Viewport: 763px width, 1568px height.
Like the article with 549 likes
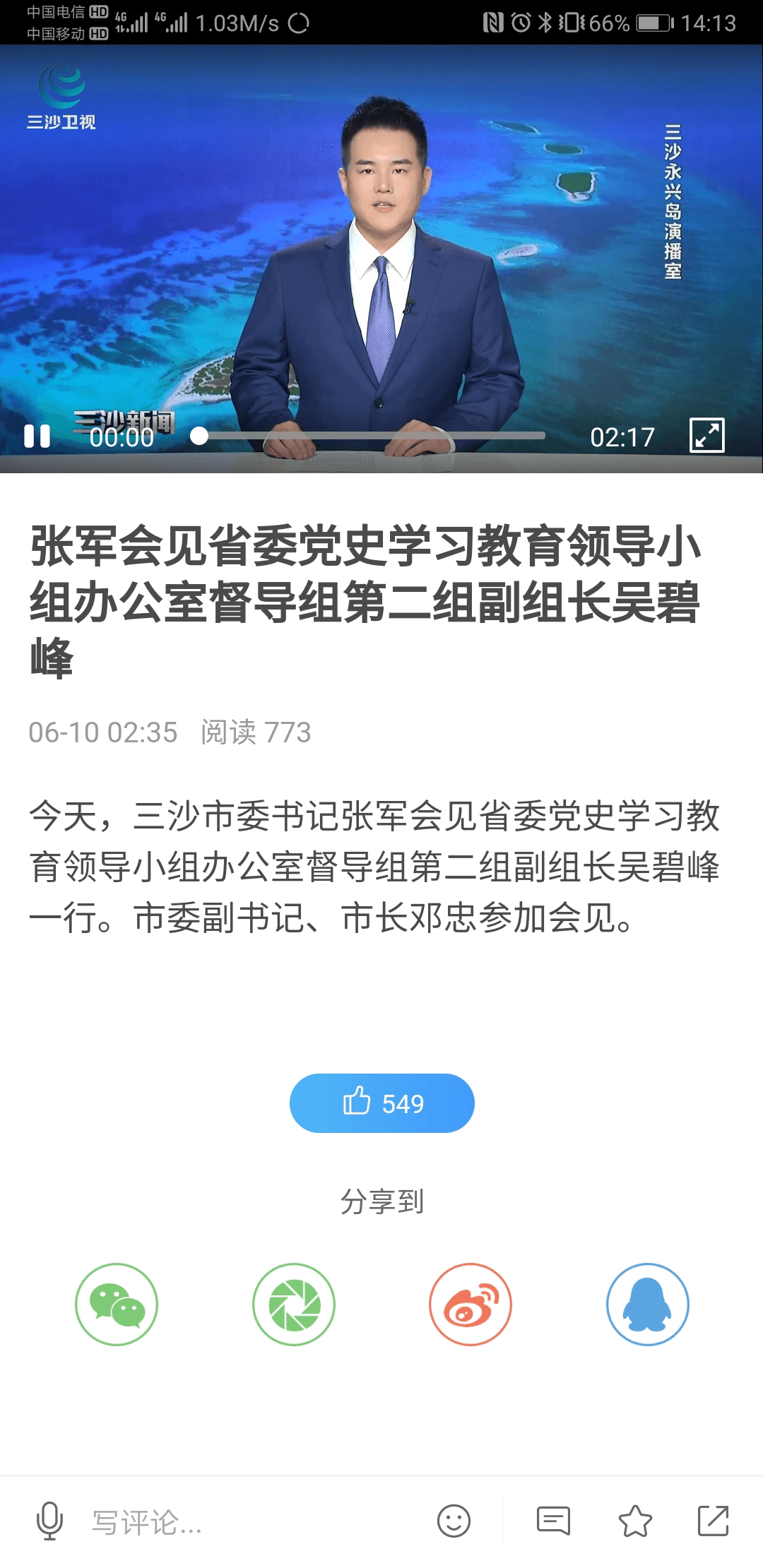(381, 1103)
